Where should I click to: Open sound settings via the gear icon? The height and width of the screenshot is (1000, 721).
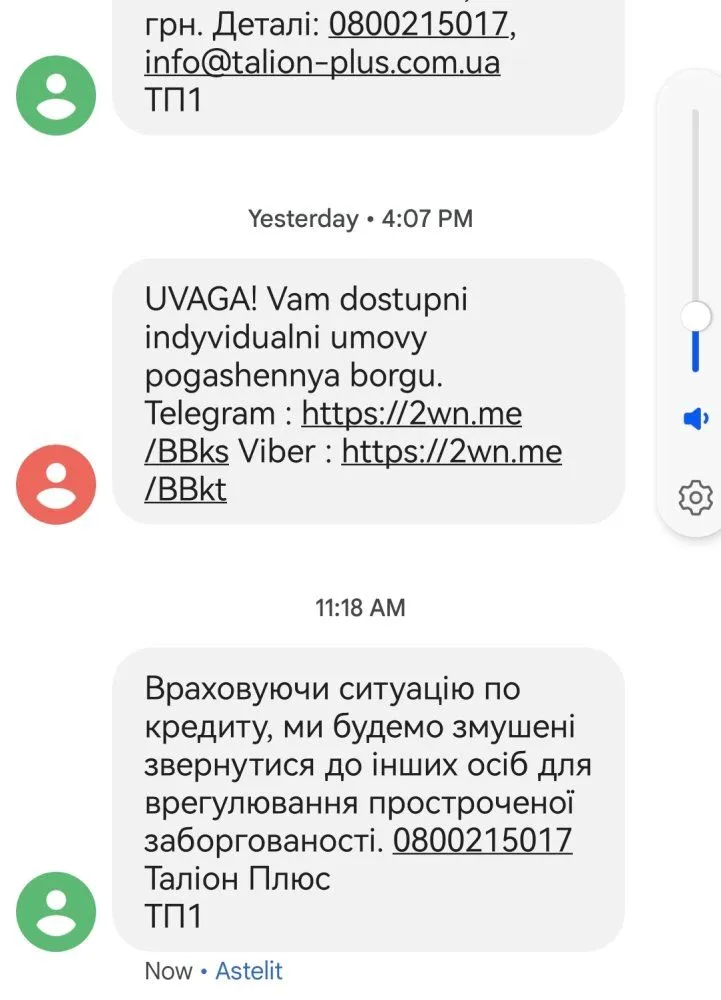coord(695,496)
